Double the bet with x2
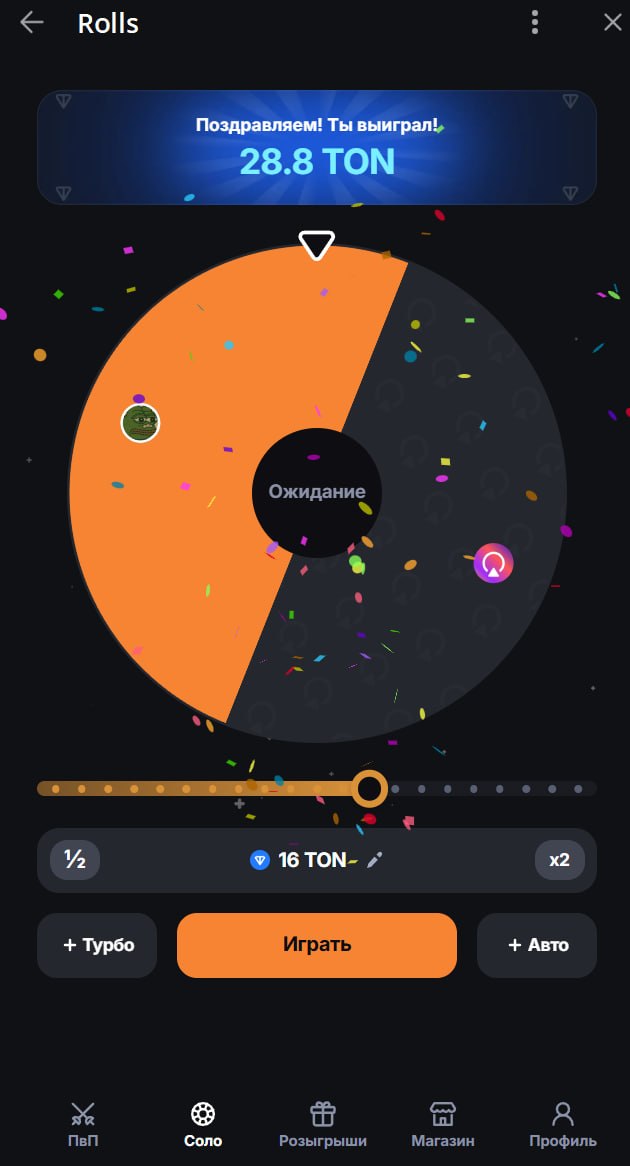This screenshot has height=1166, width=630. coord(559,860)
